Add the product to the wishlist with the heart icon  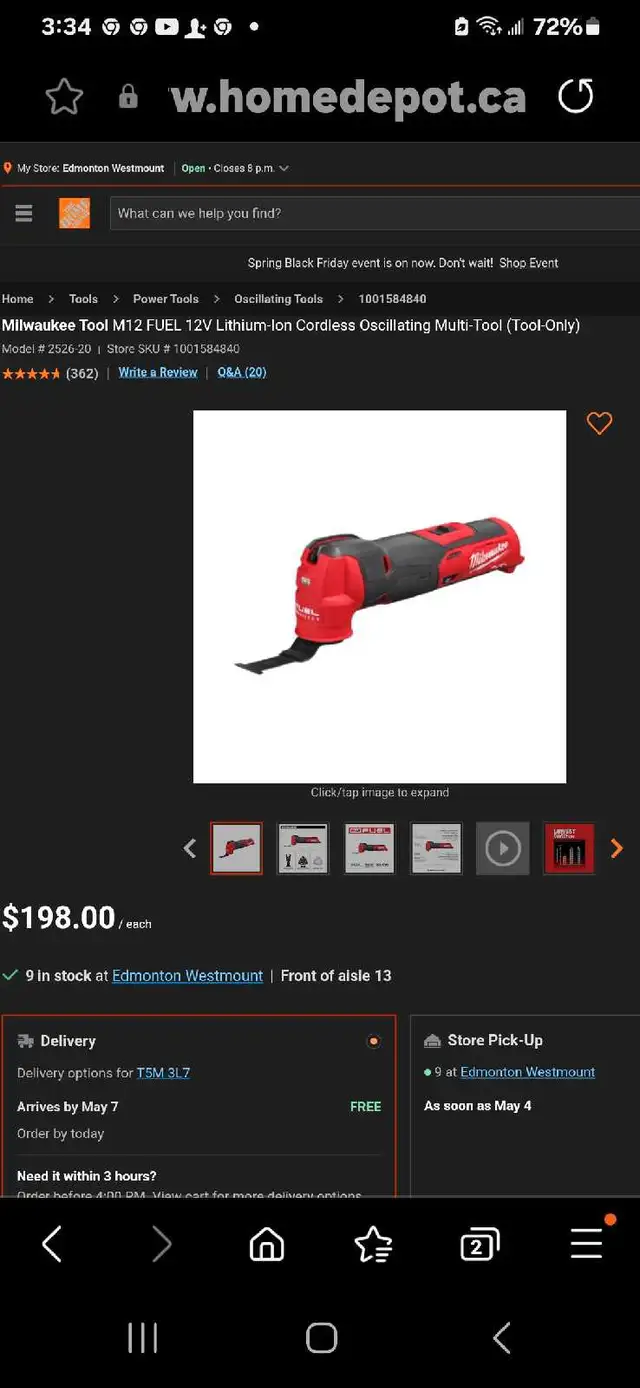(x=599, y=423)
